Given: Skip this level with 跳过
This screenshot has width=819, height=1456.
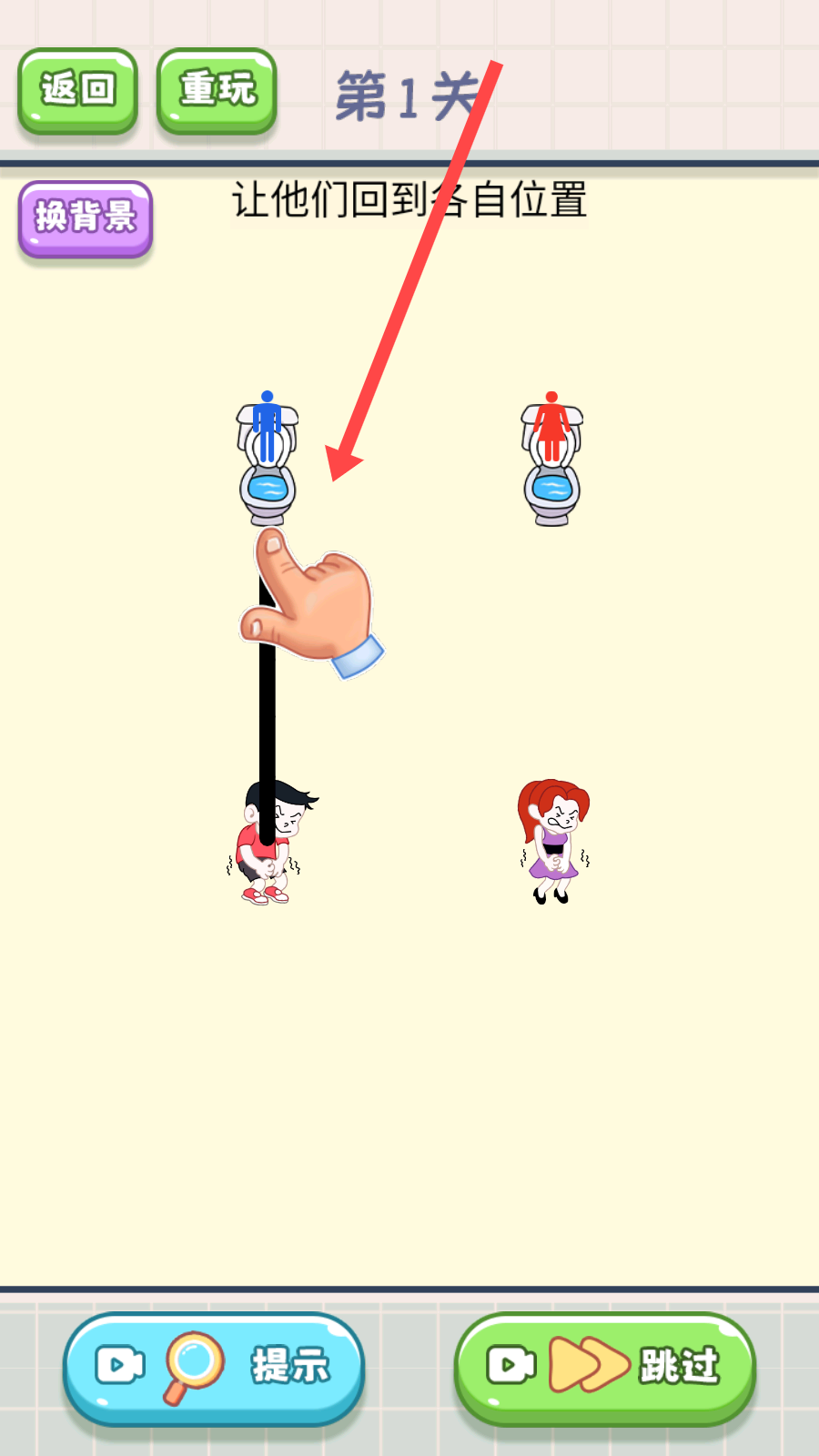Looking at the screenshot, I should pos(605,1368).
